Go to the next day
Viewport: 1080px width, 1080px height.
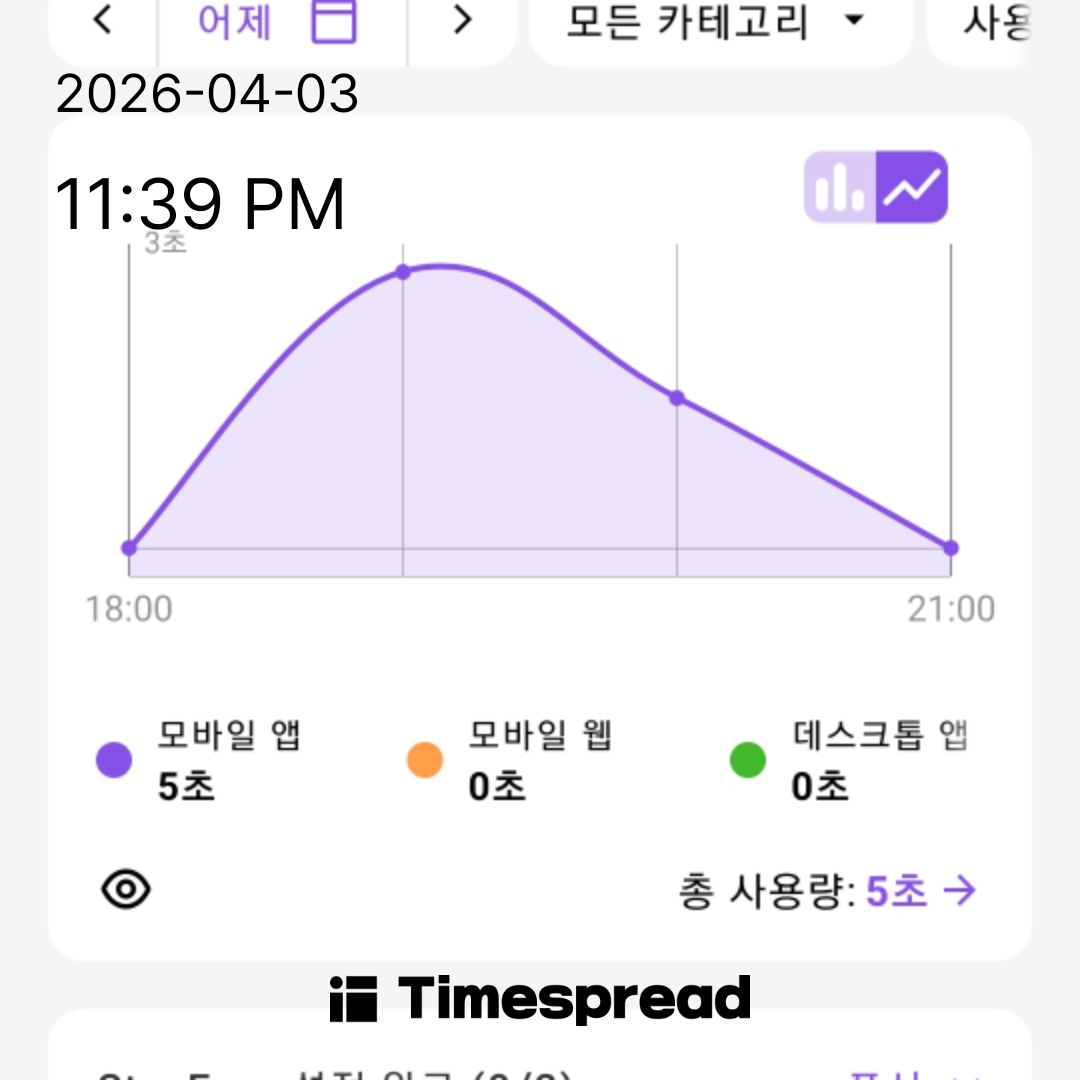click(x=461, y=22)
